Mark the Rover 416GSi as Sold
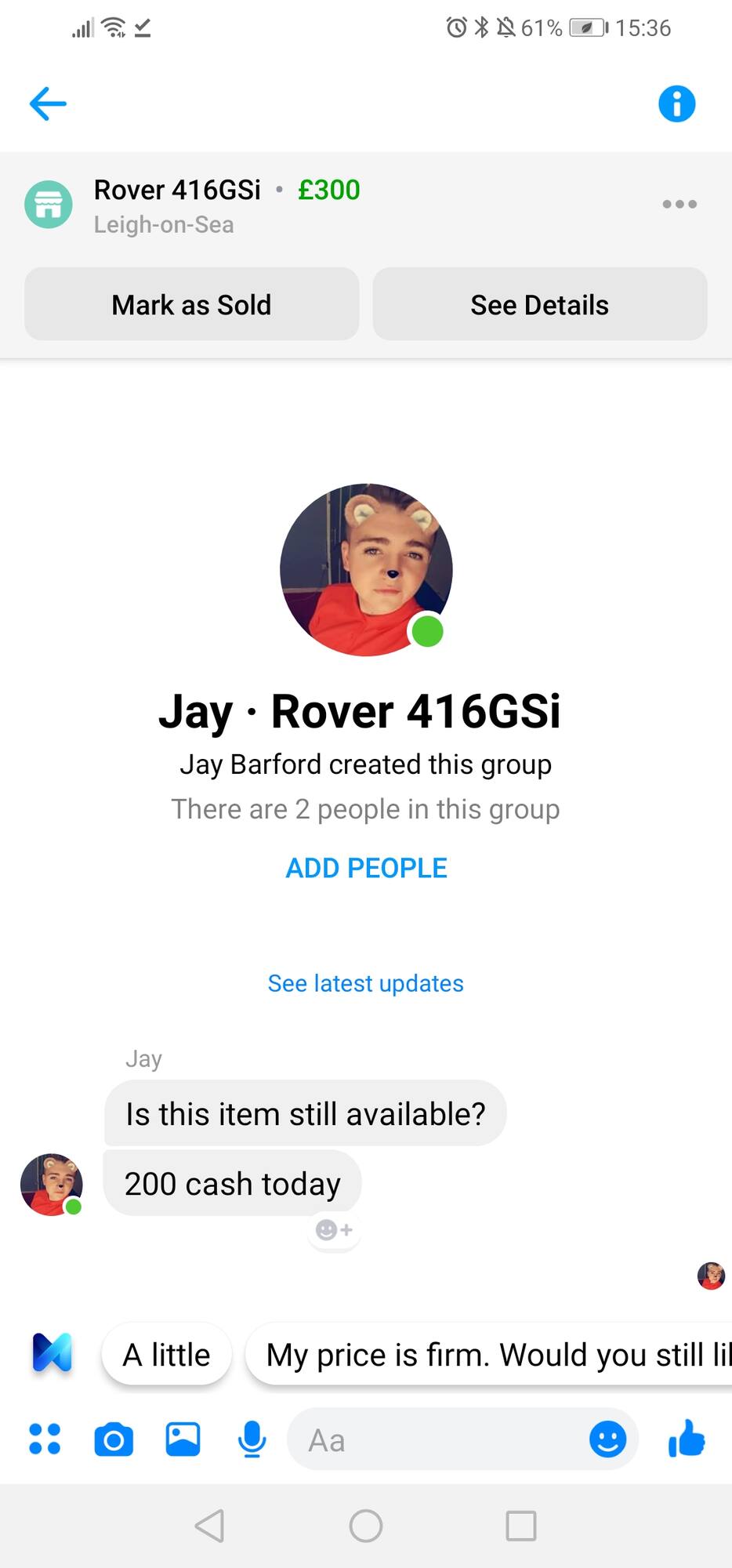Viewport: 732px width, 1568px height. point(191,304)
